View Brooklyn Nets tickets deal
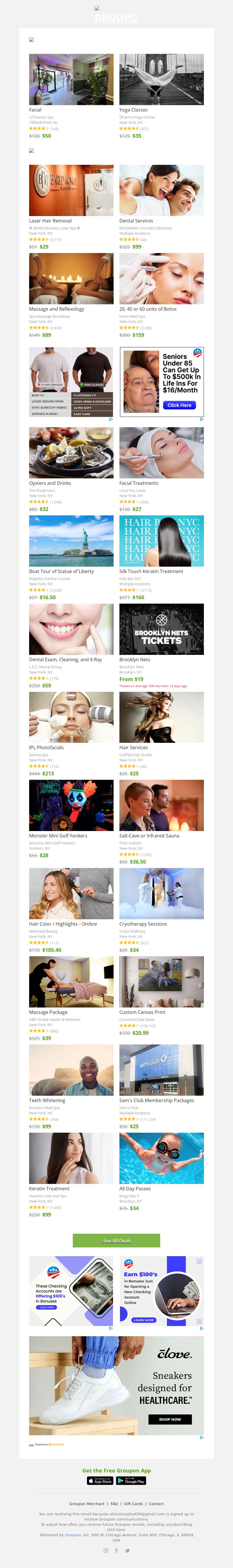 [161, 629]
